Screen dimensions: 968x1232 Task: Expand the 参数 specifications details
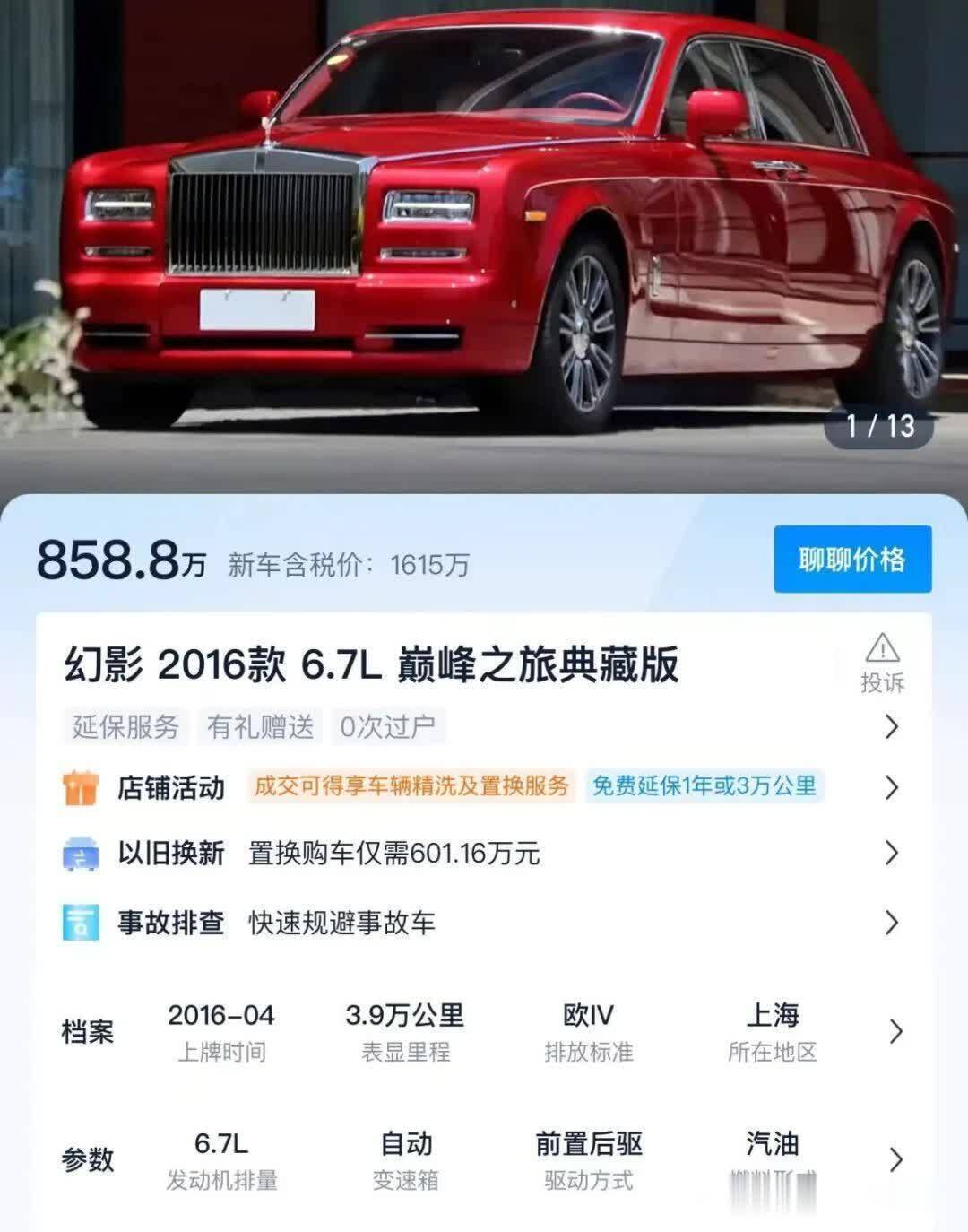[895, 1159]
